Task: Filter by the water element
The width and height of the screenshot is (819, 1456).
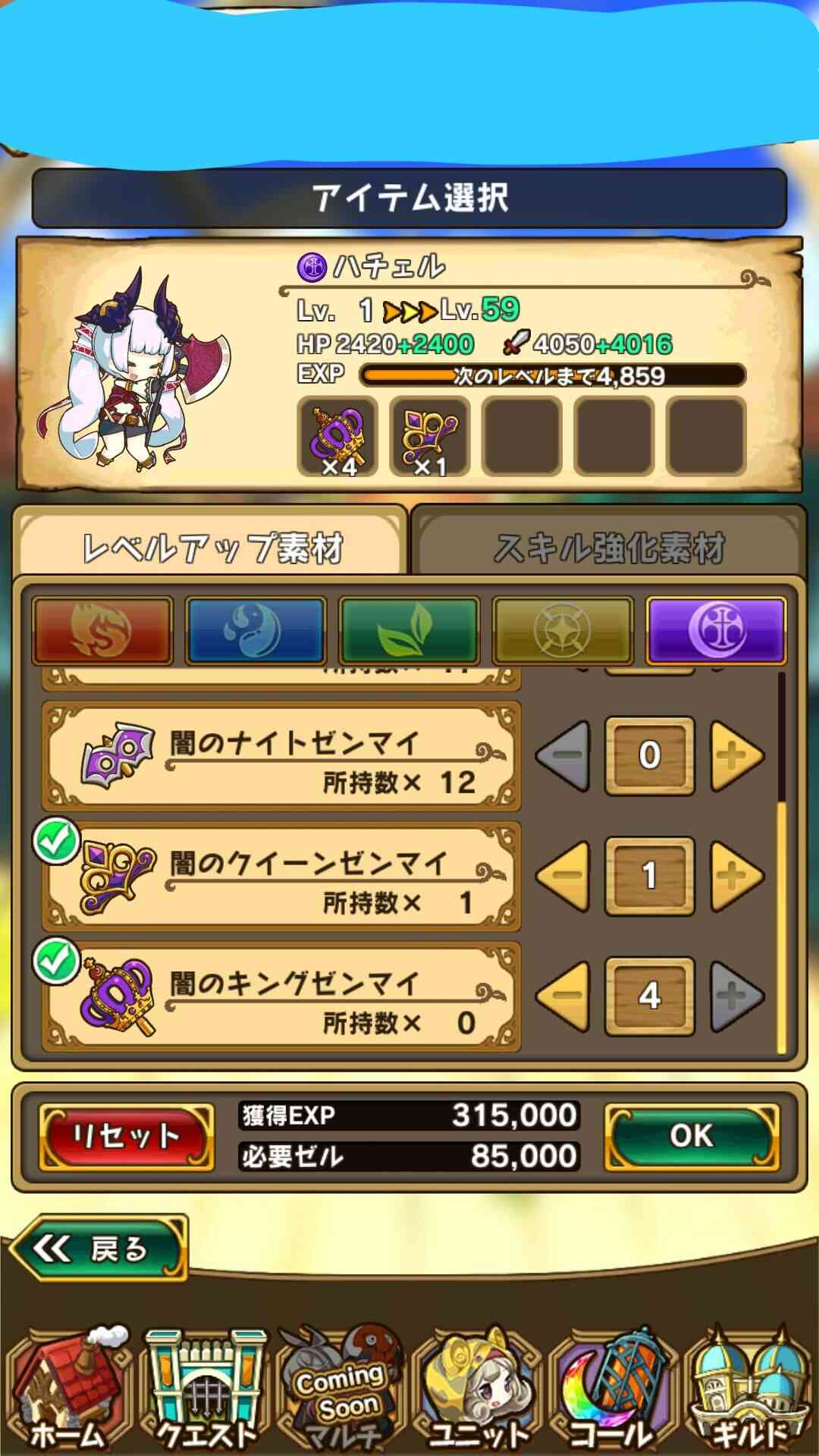Action: pyautogui.click(x=256, y=630)
